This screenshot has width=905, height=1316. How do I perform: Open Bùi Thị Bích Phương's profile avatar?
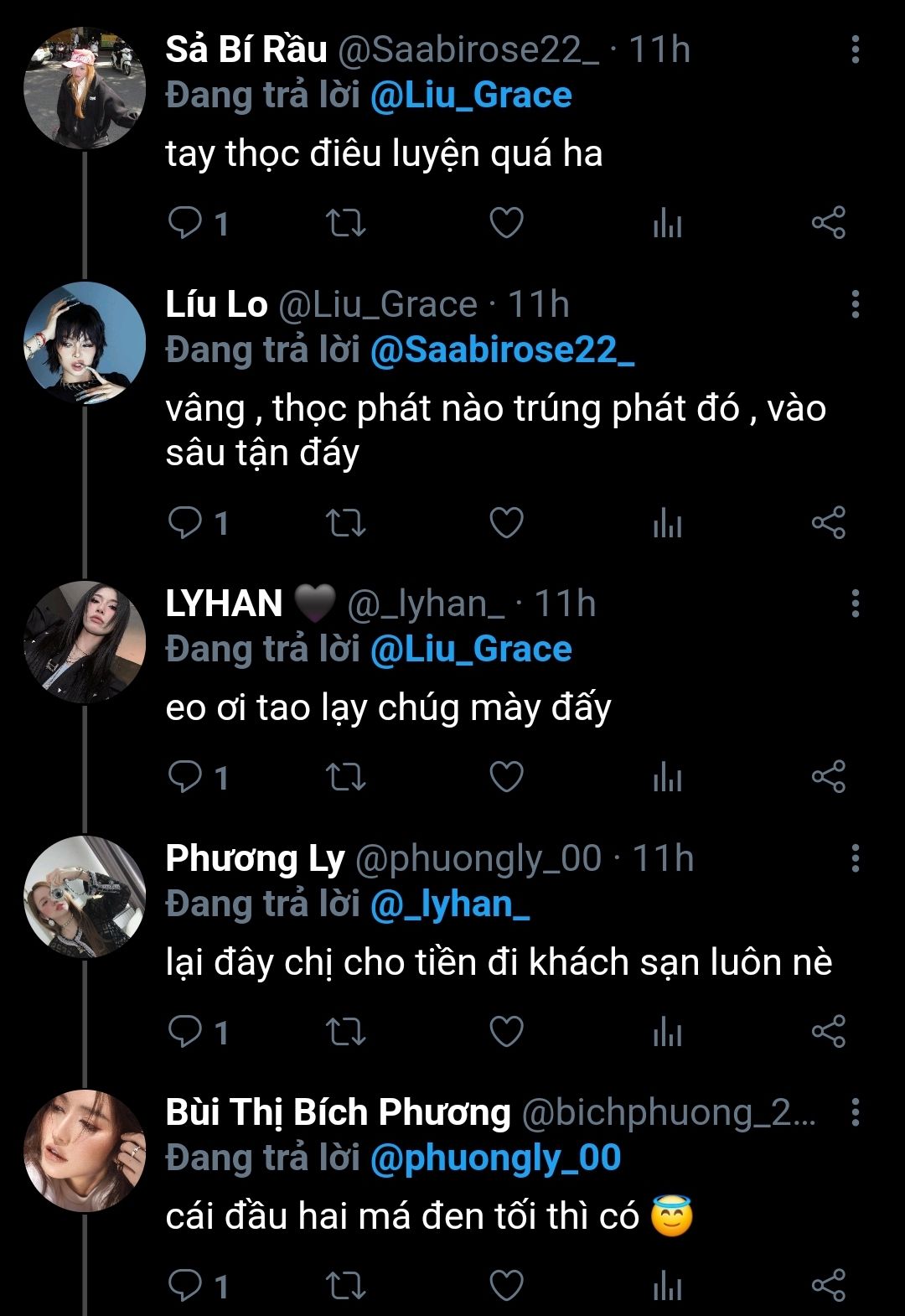coord(85,1150)
